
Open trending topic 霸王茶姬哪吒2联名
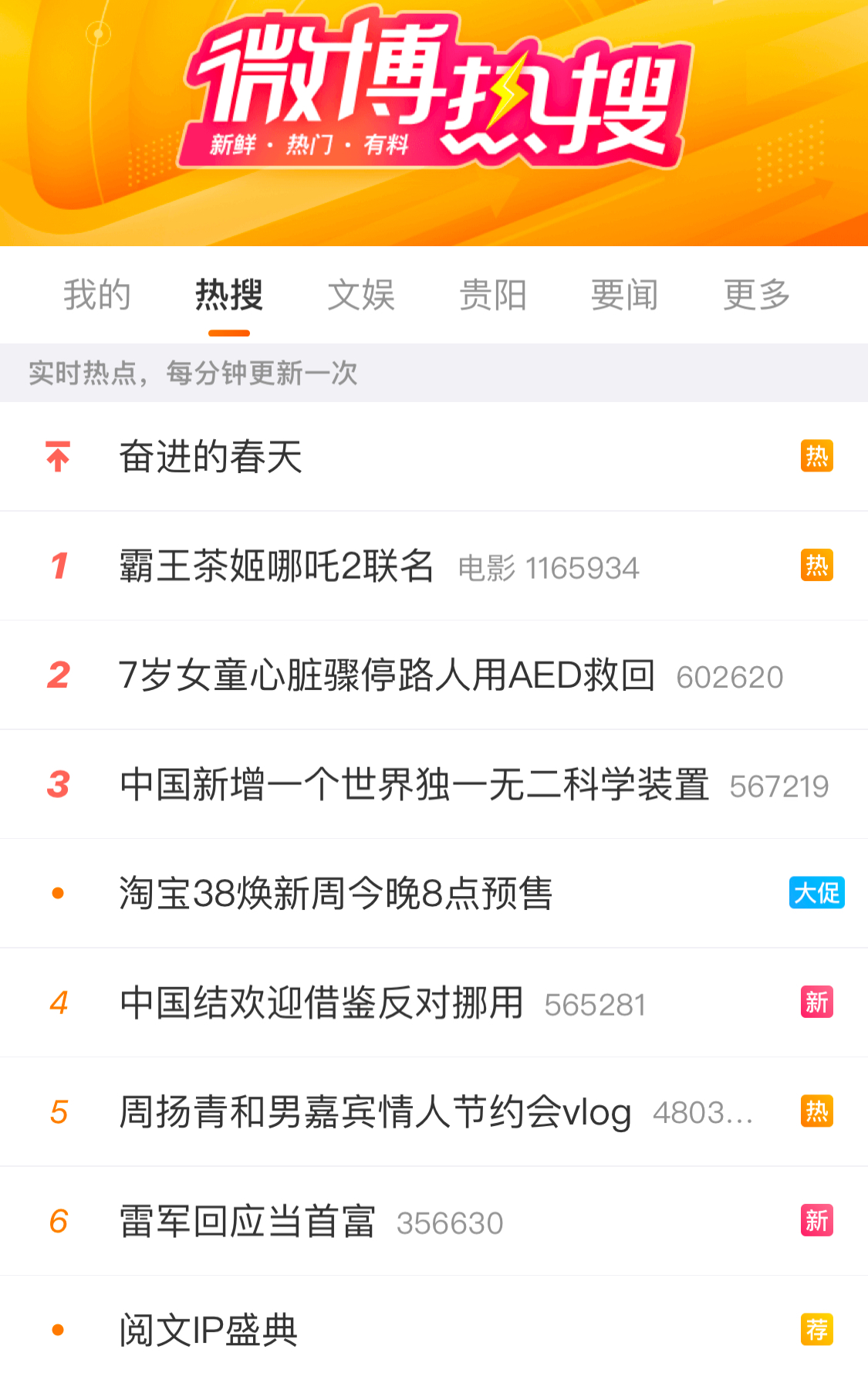[277, 566]
